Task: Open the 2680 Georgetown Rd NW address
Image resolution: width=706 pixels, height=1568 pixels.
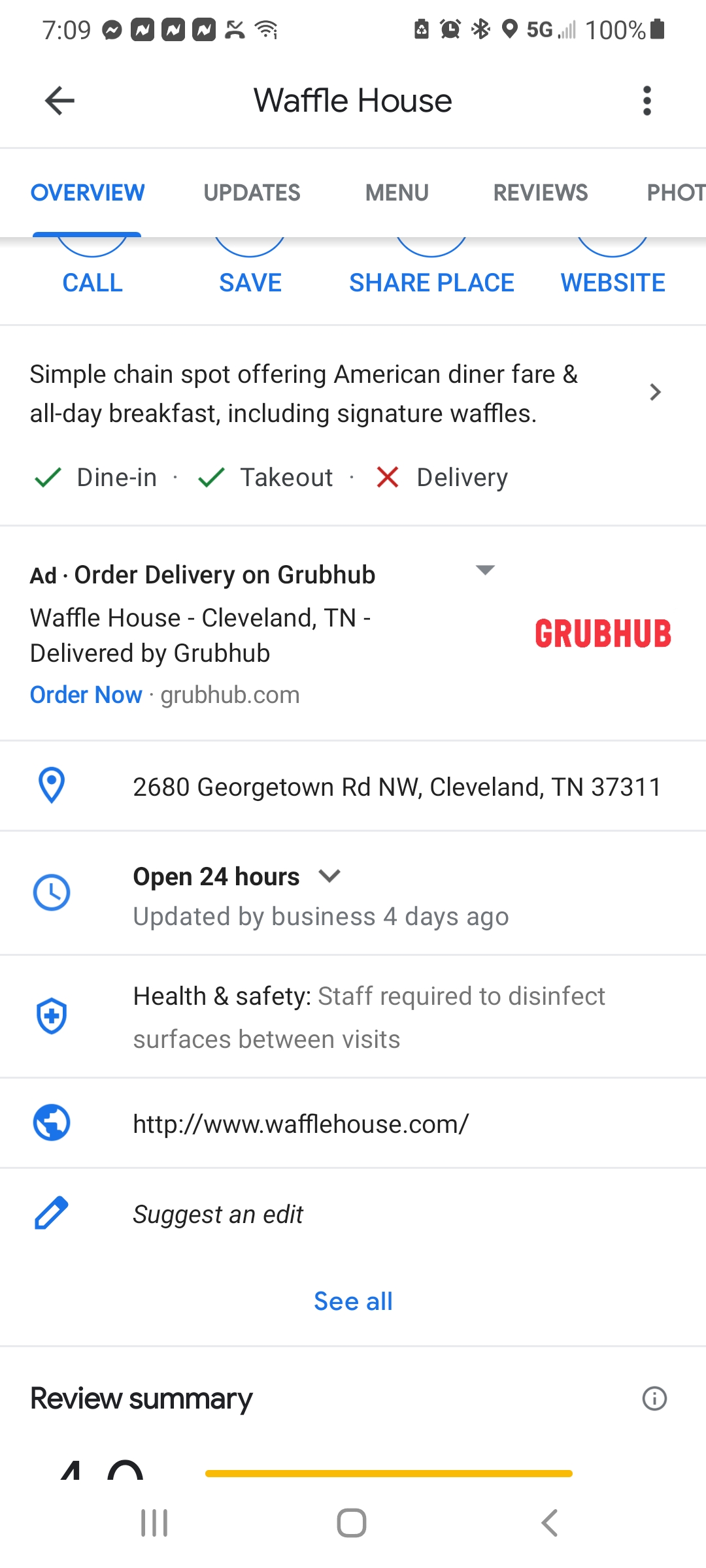Action: pyautogui.click(x=396, y=787)
